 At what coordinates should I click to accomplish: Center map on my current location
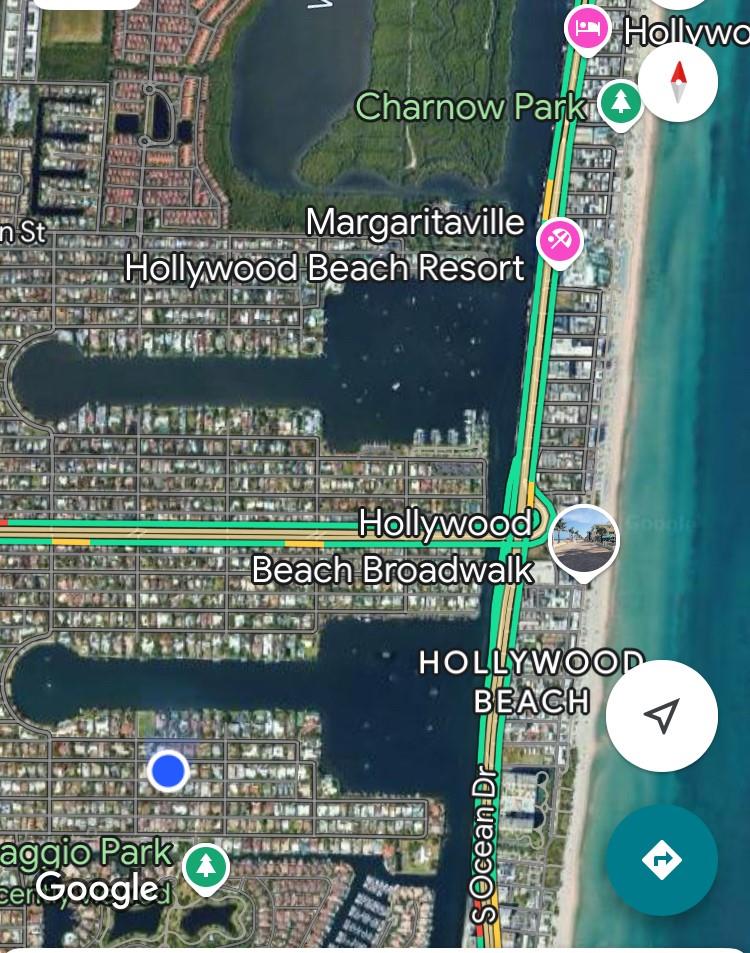(661, 715)
